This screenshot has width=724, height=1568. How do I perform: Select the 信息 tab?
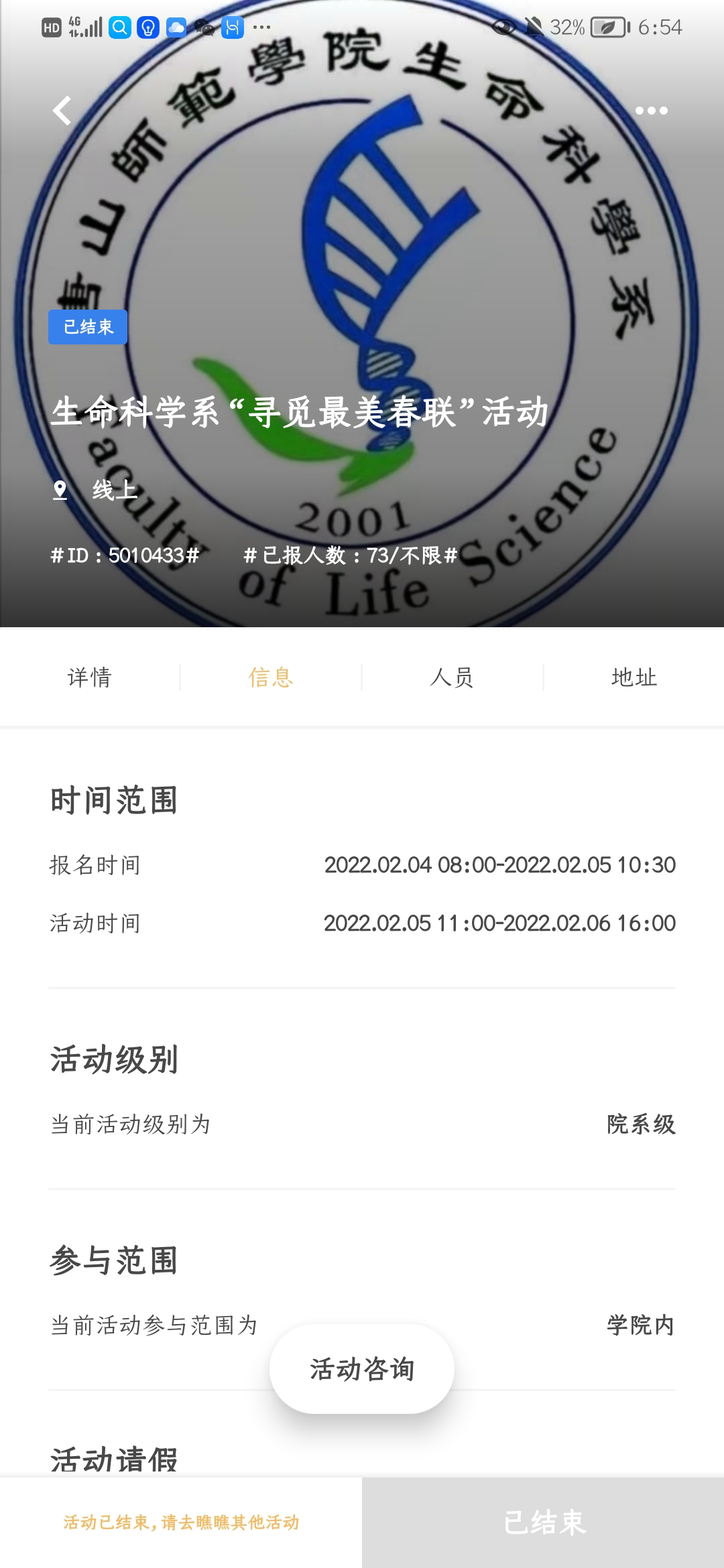tap(271, 677)
